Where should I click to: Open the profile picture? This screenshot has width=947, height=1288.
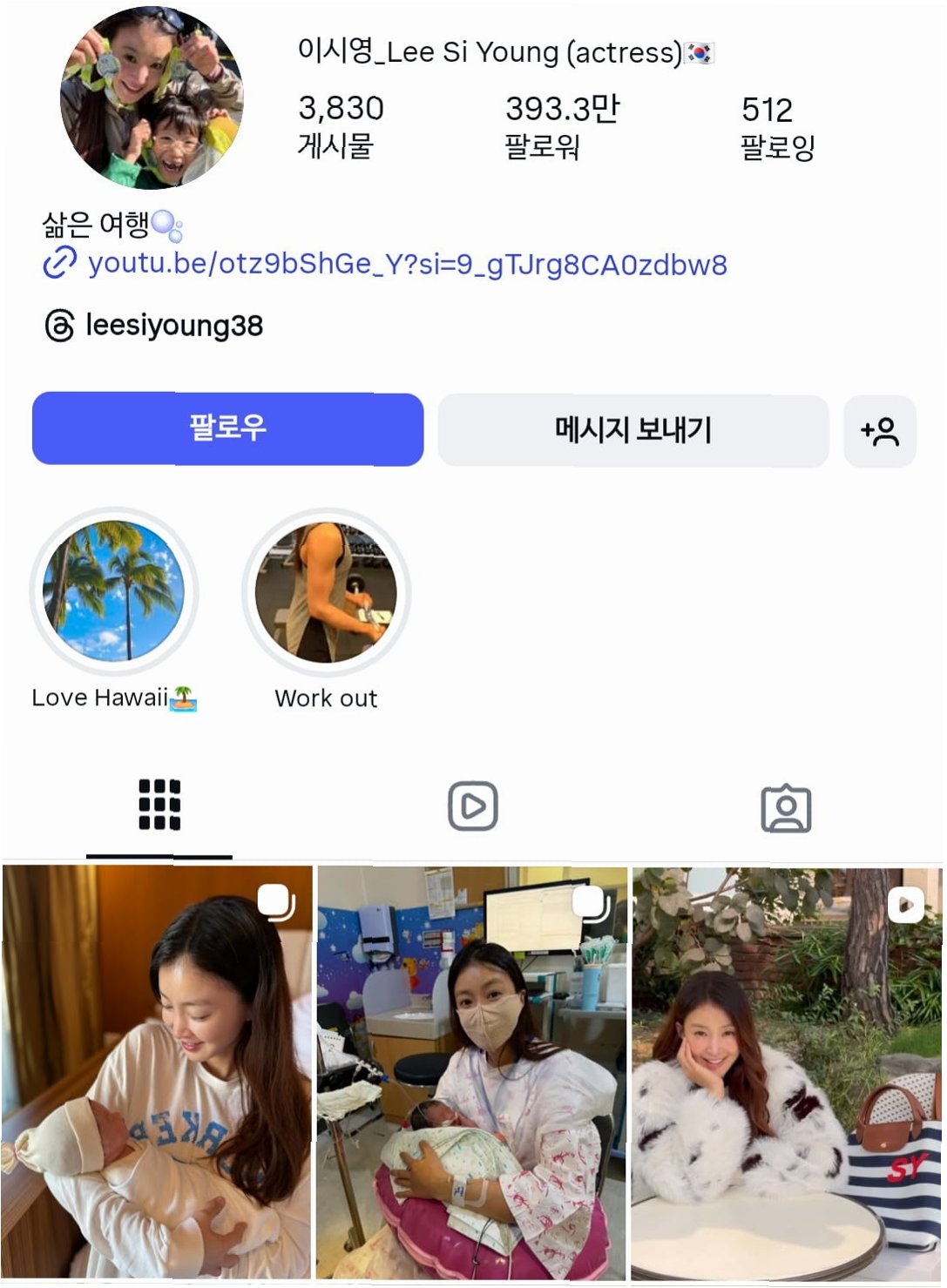151,98
